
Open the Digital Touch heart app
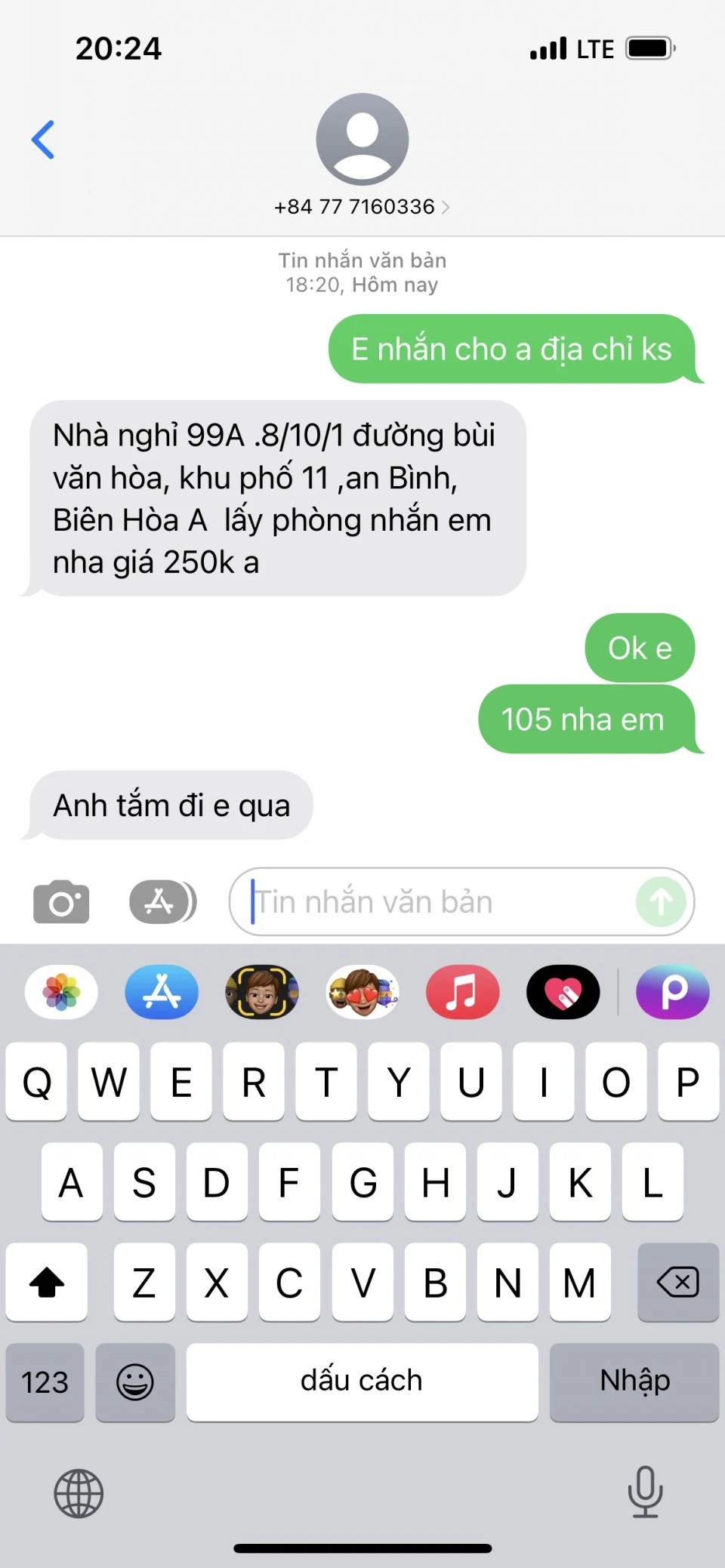click(563, 992)
